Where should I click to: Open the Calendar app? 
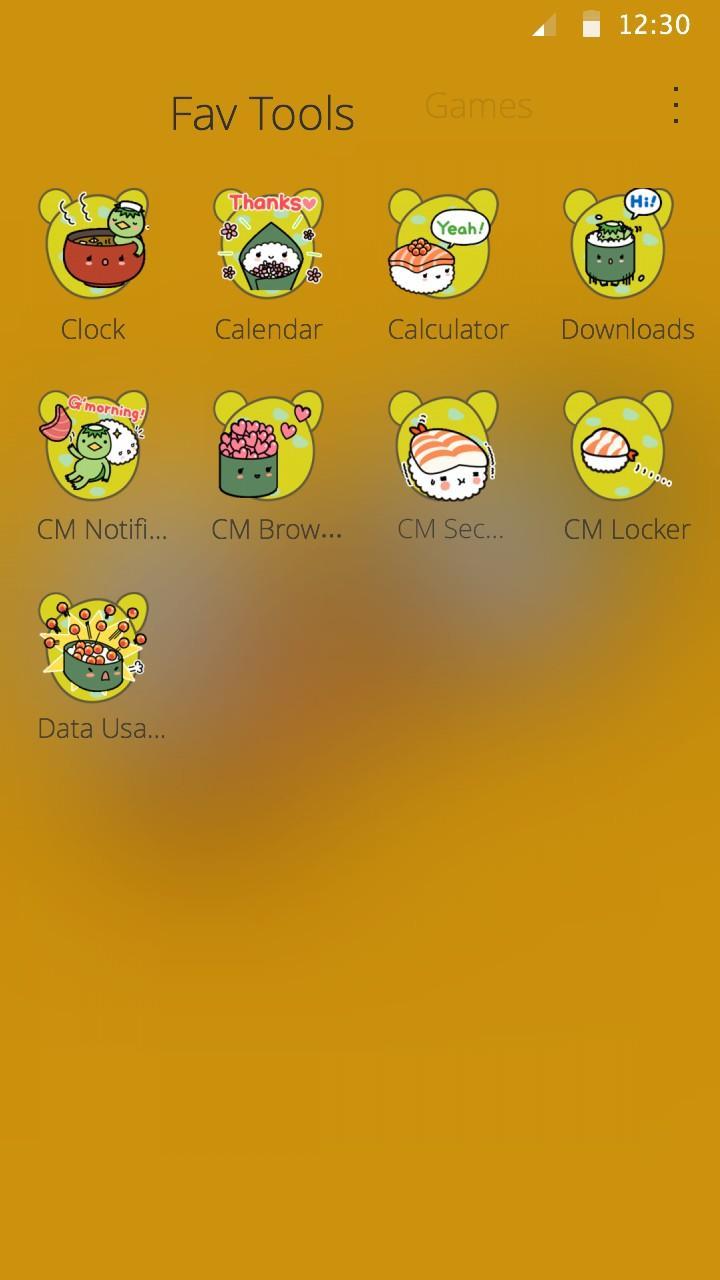pos(268,245)
